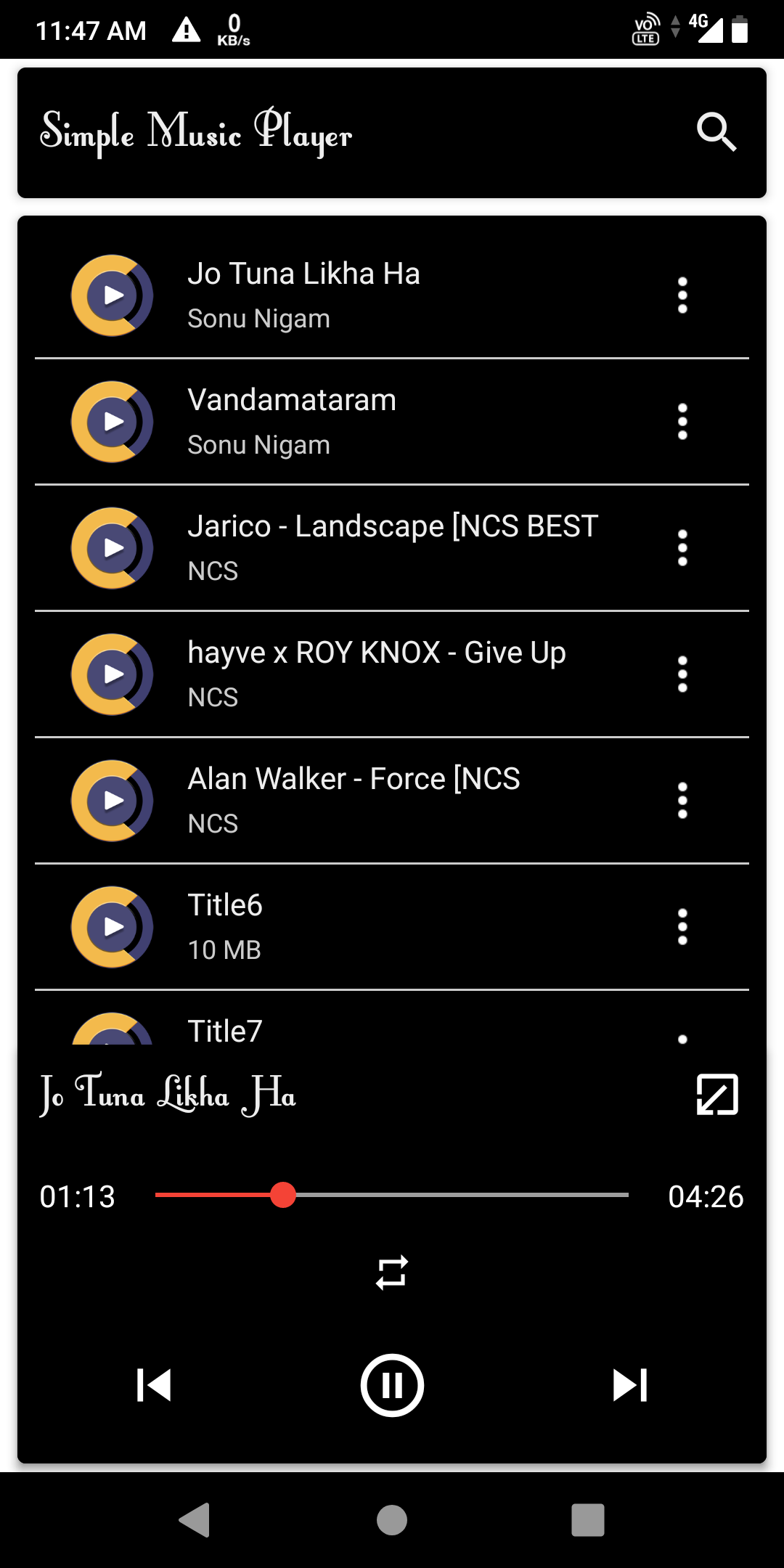
Task: Open the three-dot menu for Give Up
Action: point(682,674)
